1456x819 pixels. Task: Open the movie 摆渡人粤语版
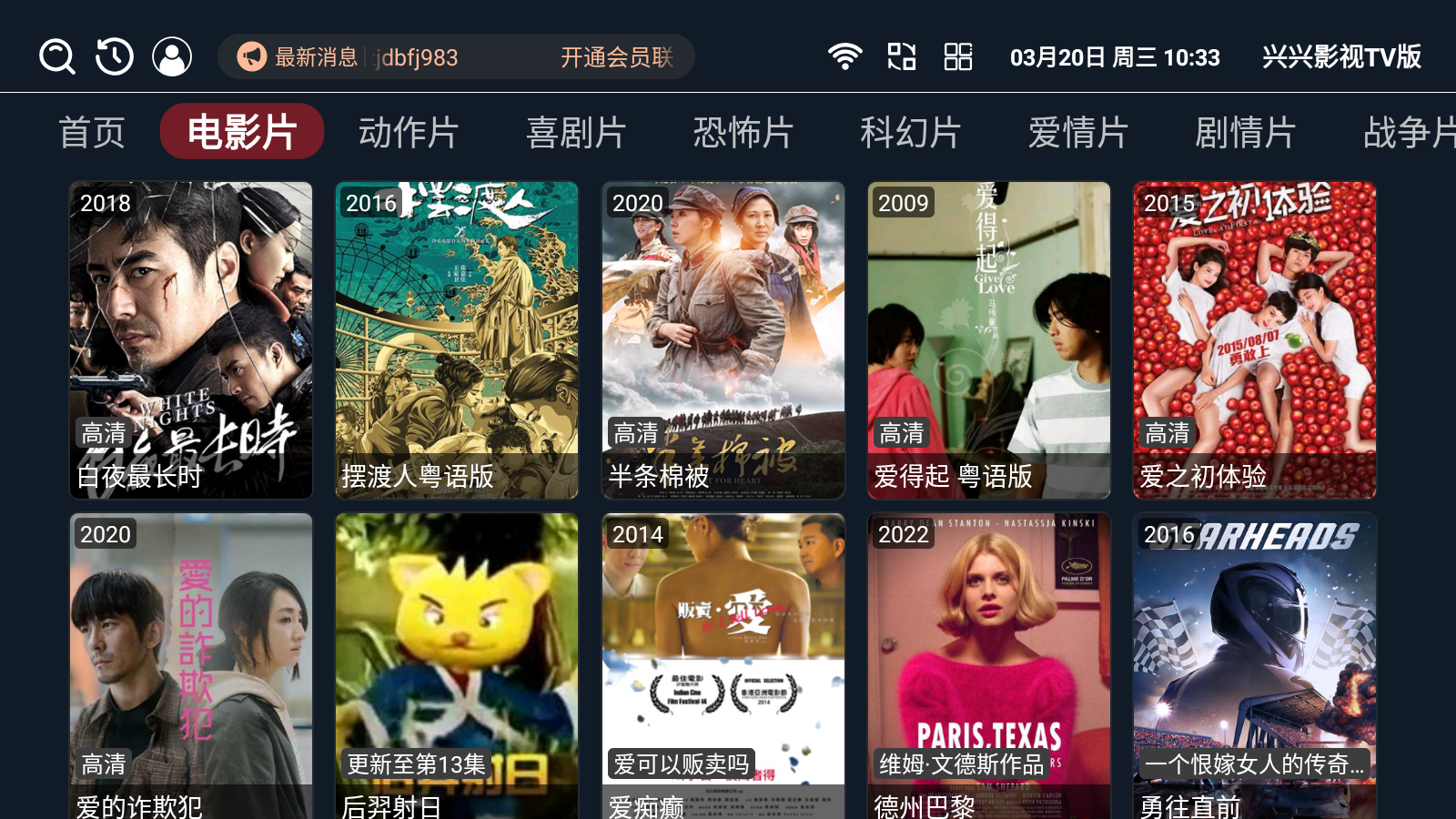click(457, 339)
